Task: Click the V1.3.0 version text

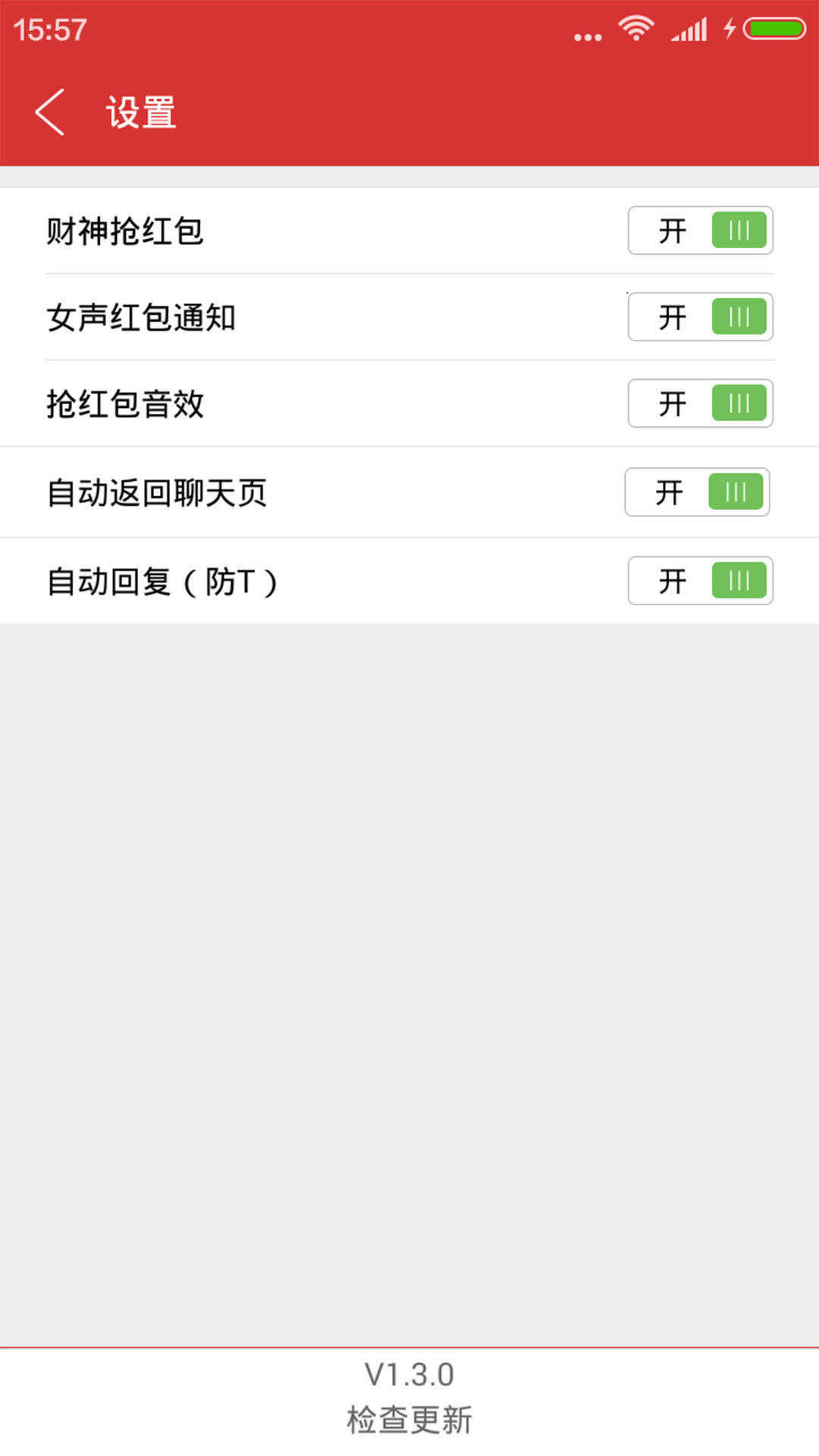Action: click(x=409, y=1373)
